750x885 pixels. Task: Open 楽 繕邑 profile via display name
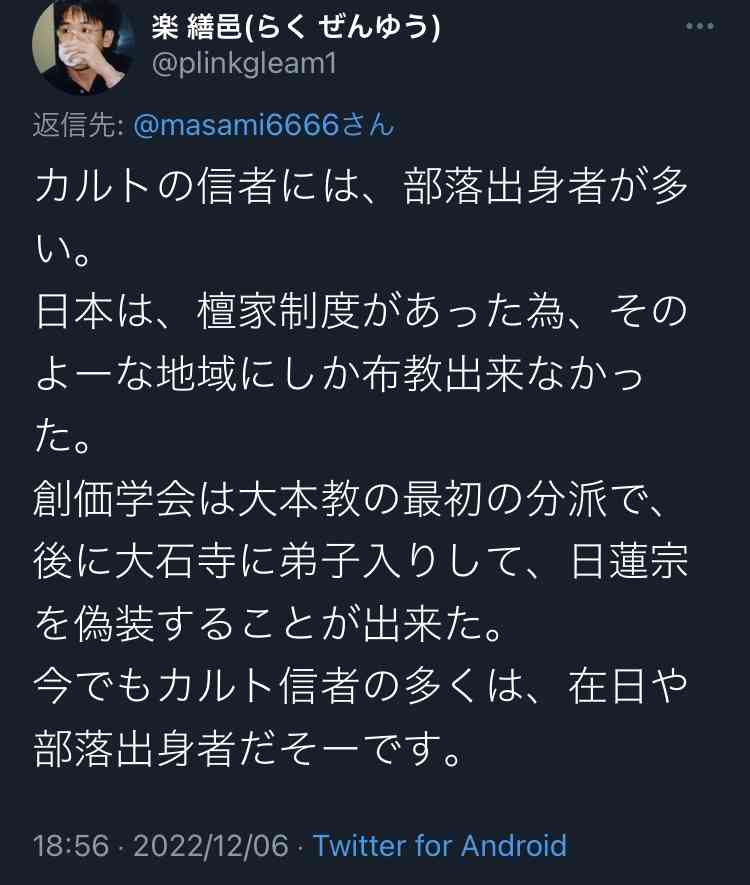(x=296, y=29)
